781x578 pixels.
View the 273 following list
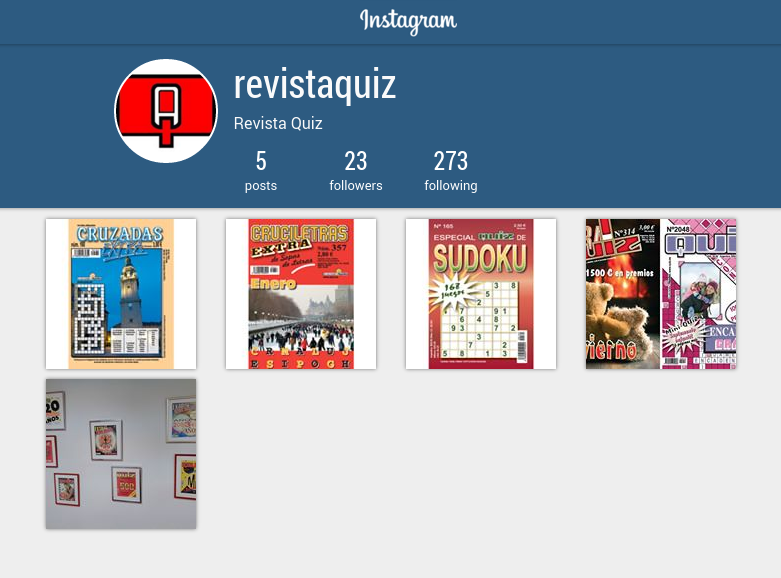click(451, 171)
